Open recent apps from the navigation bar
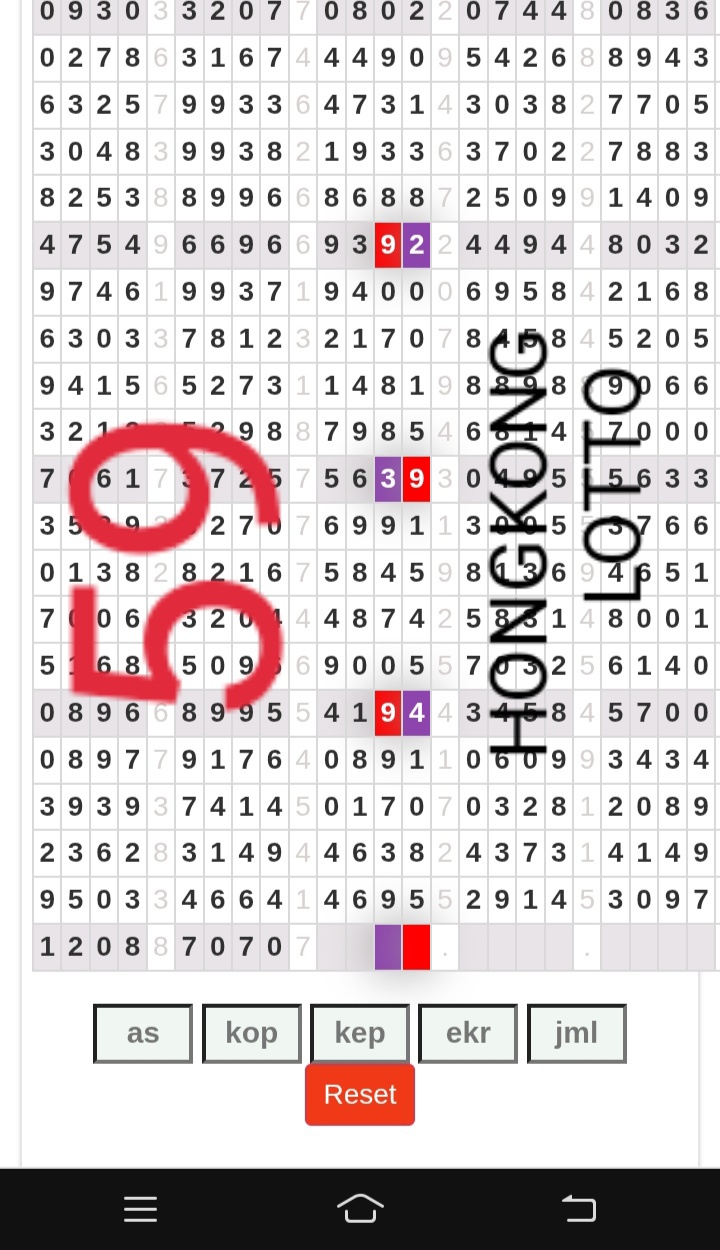 click(140, 1209)
